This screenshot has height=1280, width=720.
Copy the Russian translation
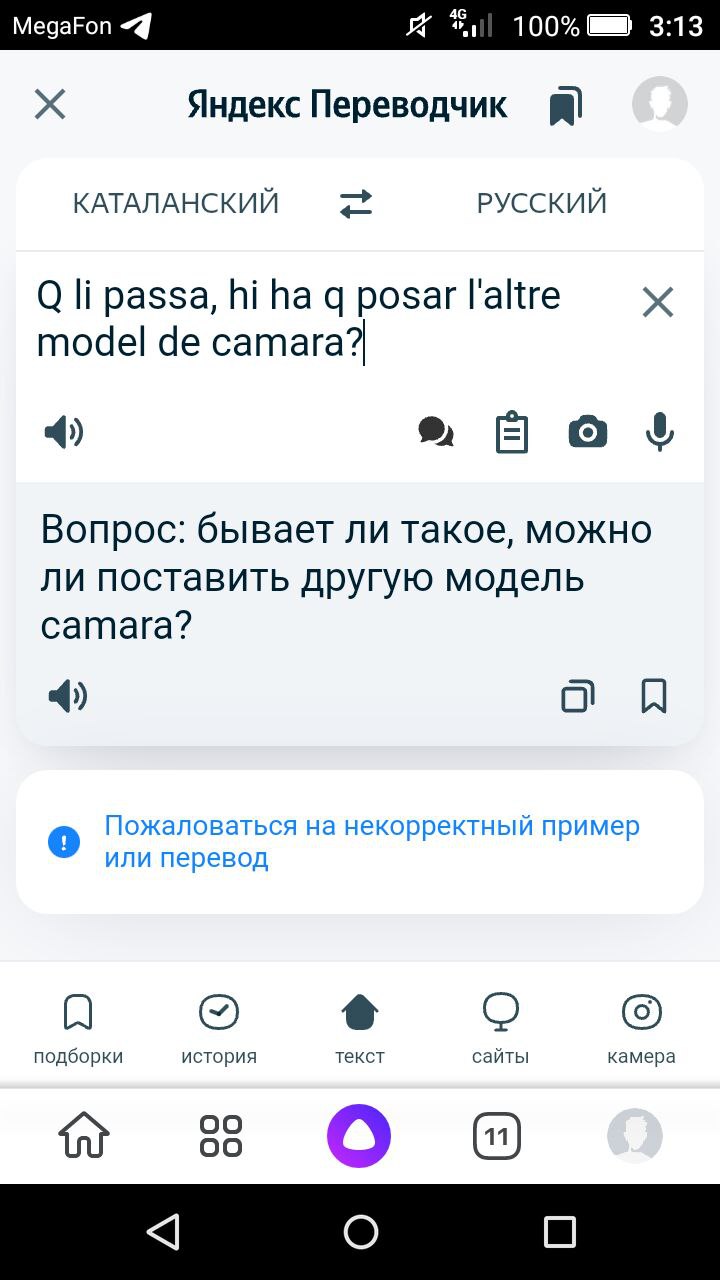coord(578,696)
